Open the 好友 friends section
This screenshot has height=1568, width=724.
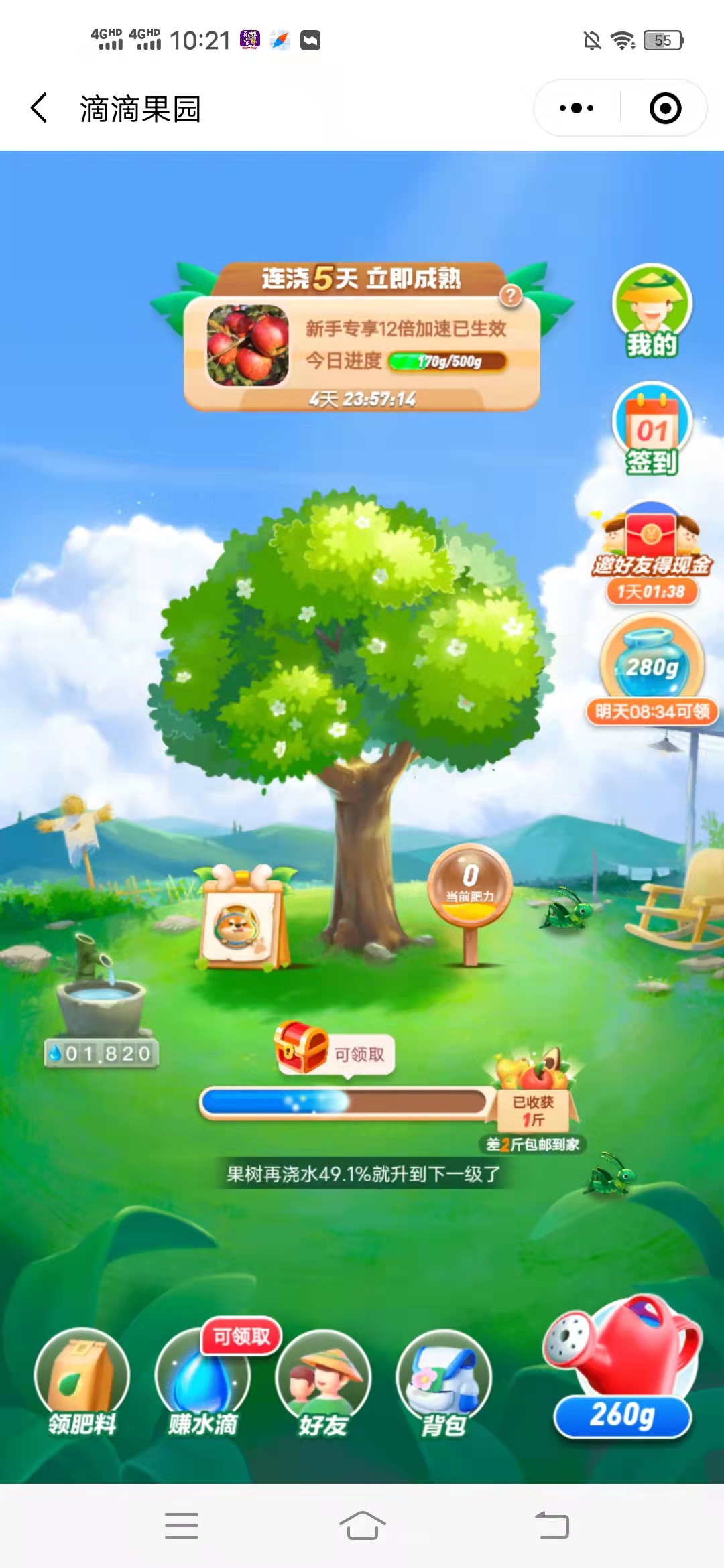(323, 1382)
